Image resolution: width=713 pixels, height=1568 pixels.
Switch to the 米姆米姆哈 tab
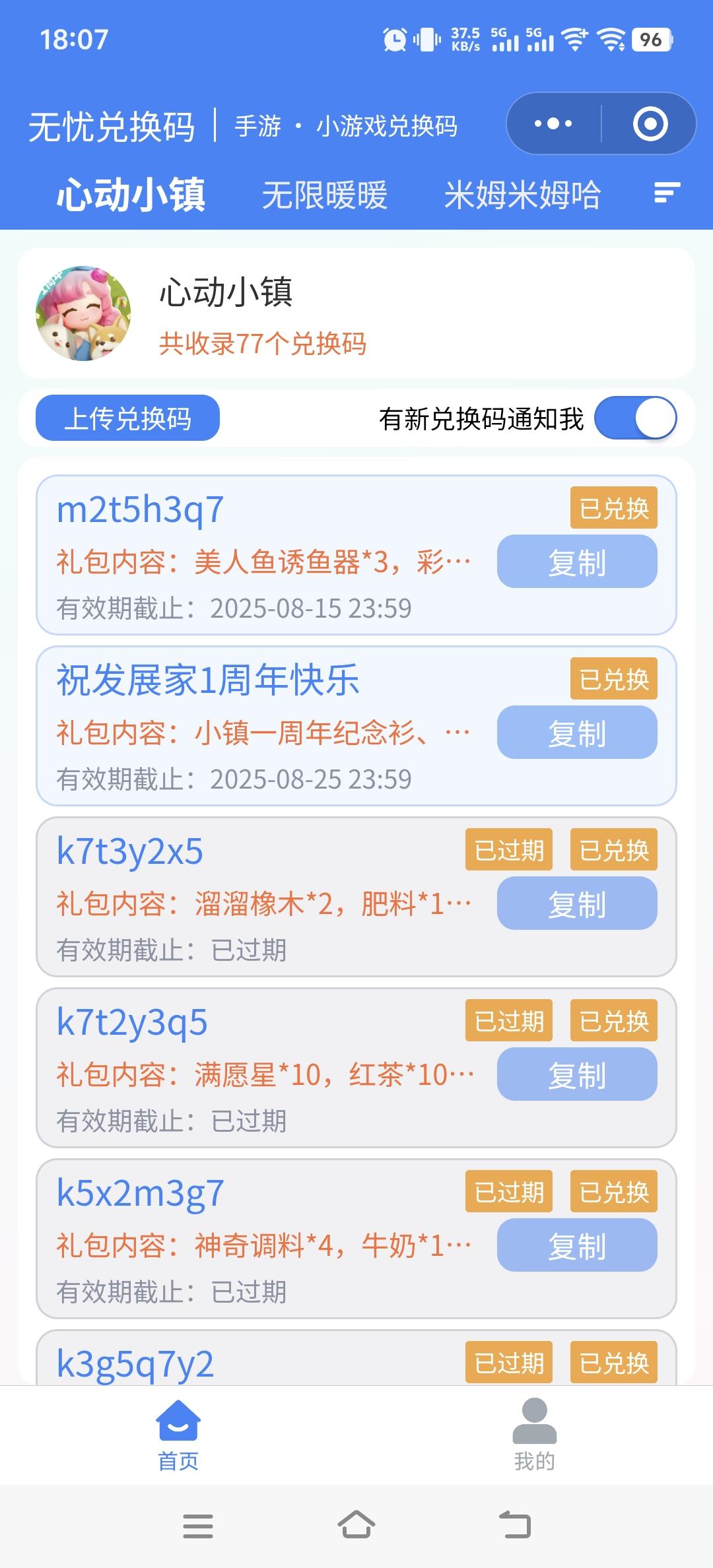pos(522,195)
